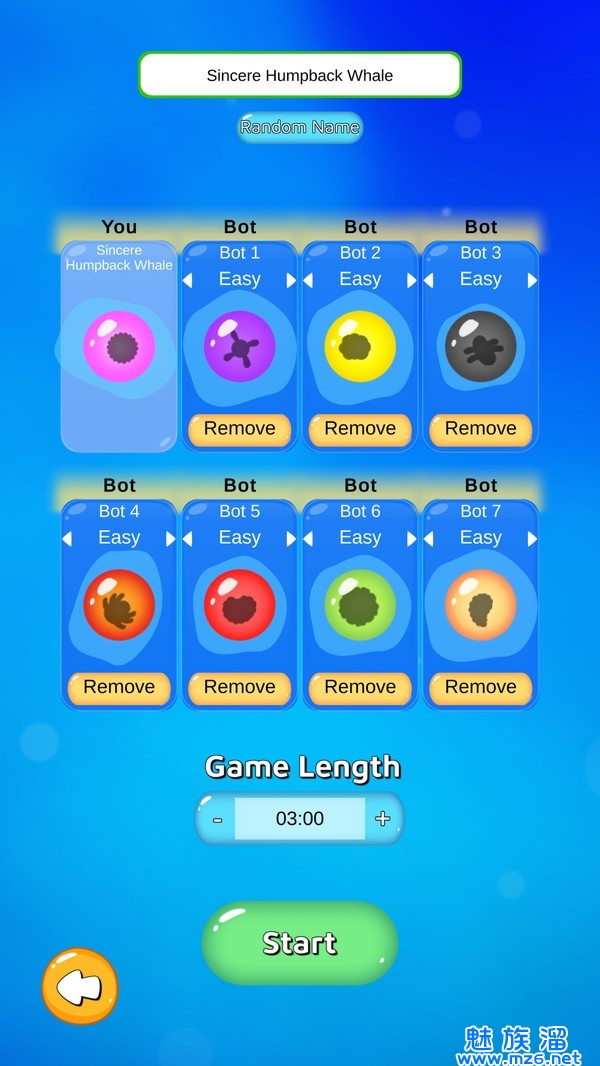Viewport: 600px width, 1066px height.
Task: Remove Bot 2 from the match
Action: click(x=360, y=429)
